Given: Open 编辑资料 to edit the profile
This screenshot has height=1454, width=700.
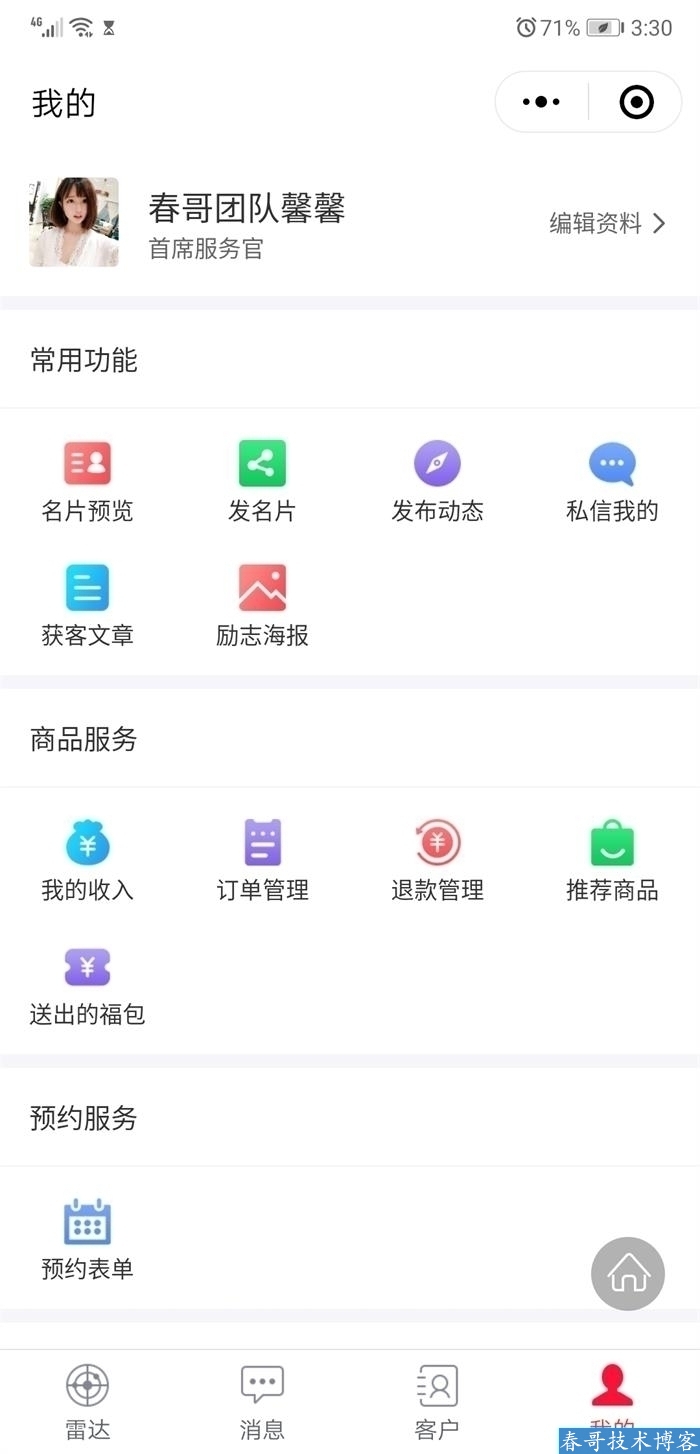Looking at the screenshot, I should (607, 223).
